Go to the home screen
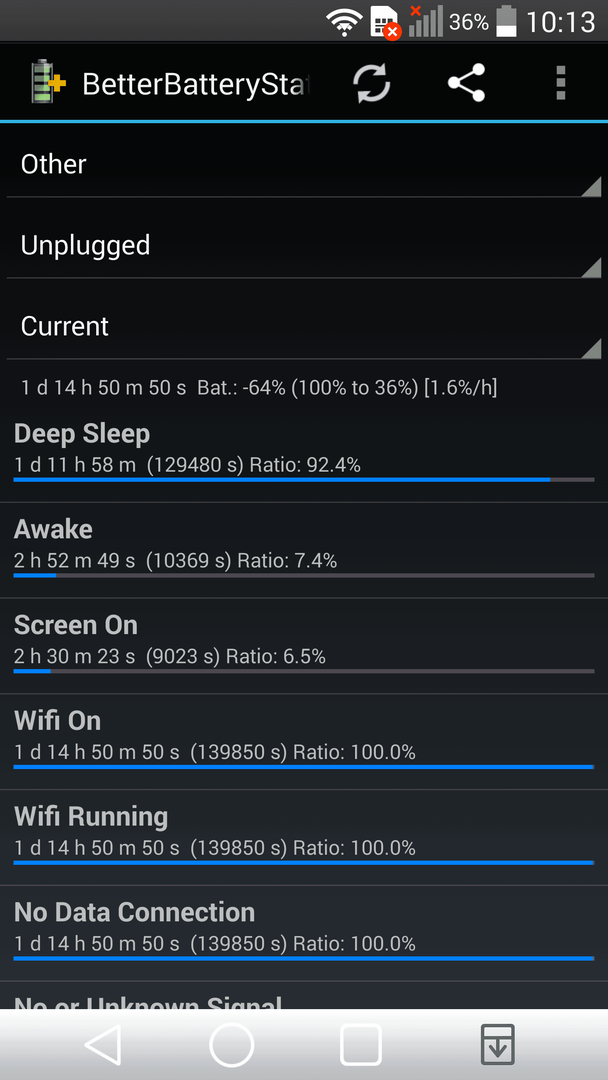This screenshot has height=1080, width=608. [231, 1044]
